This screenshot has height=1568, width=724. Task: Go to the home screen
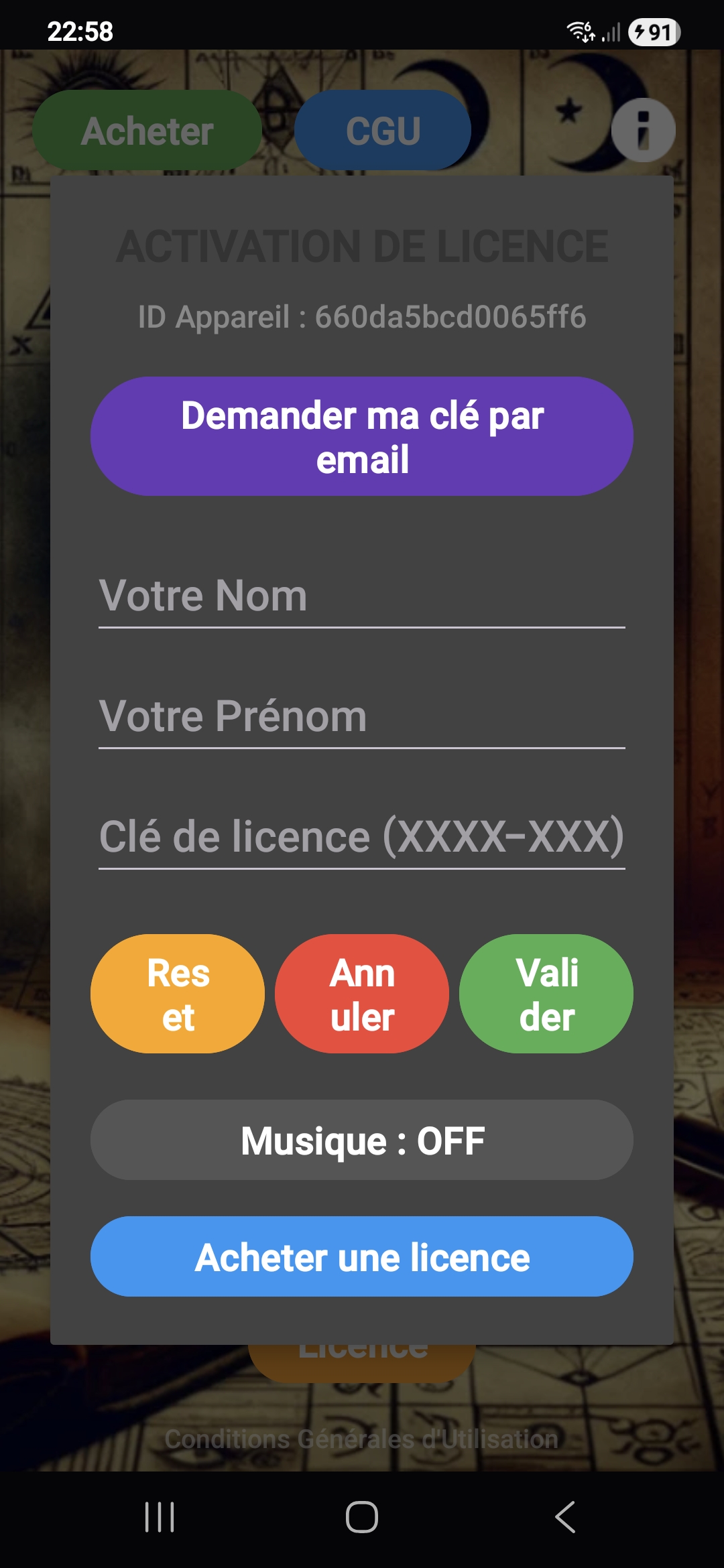[x=362, y=1517]
